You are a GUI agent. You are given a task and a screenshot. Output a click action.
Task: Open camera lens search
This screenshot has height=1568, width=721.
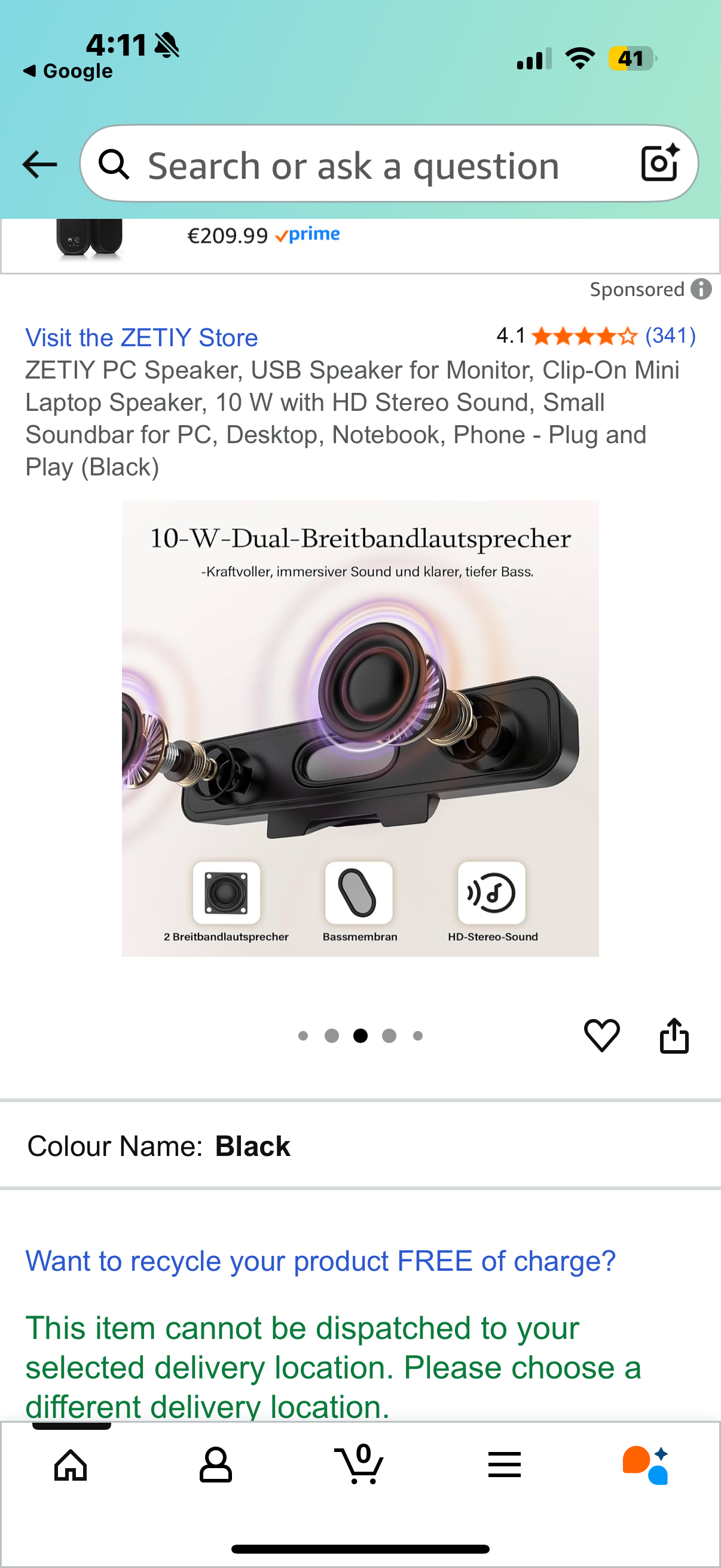659,163
